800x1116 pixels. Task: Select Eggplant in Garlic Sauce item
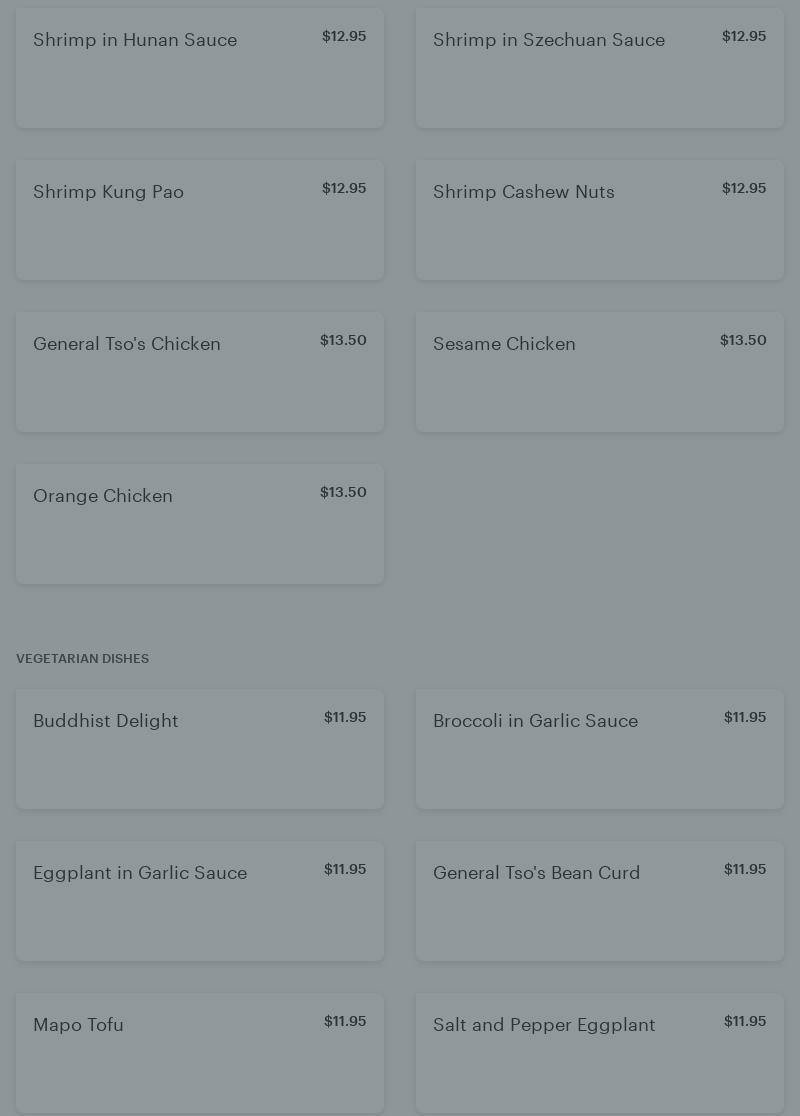(200, 901)
